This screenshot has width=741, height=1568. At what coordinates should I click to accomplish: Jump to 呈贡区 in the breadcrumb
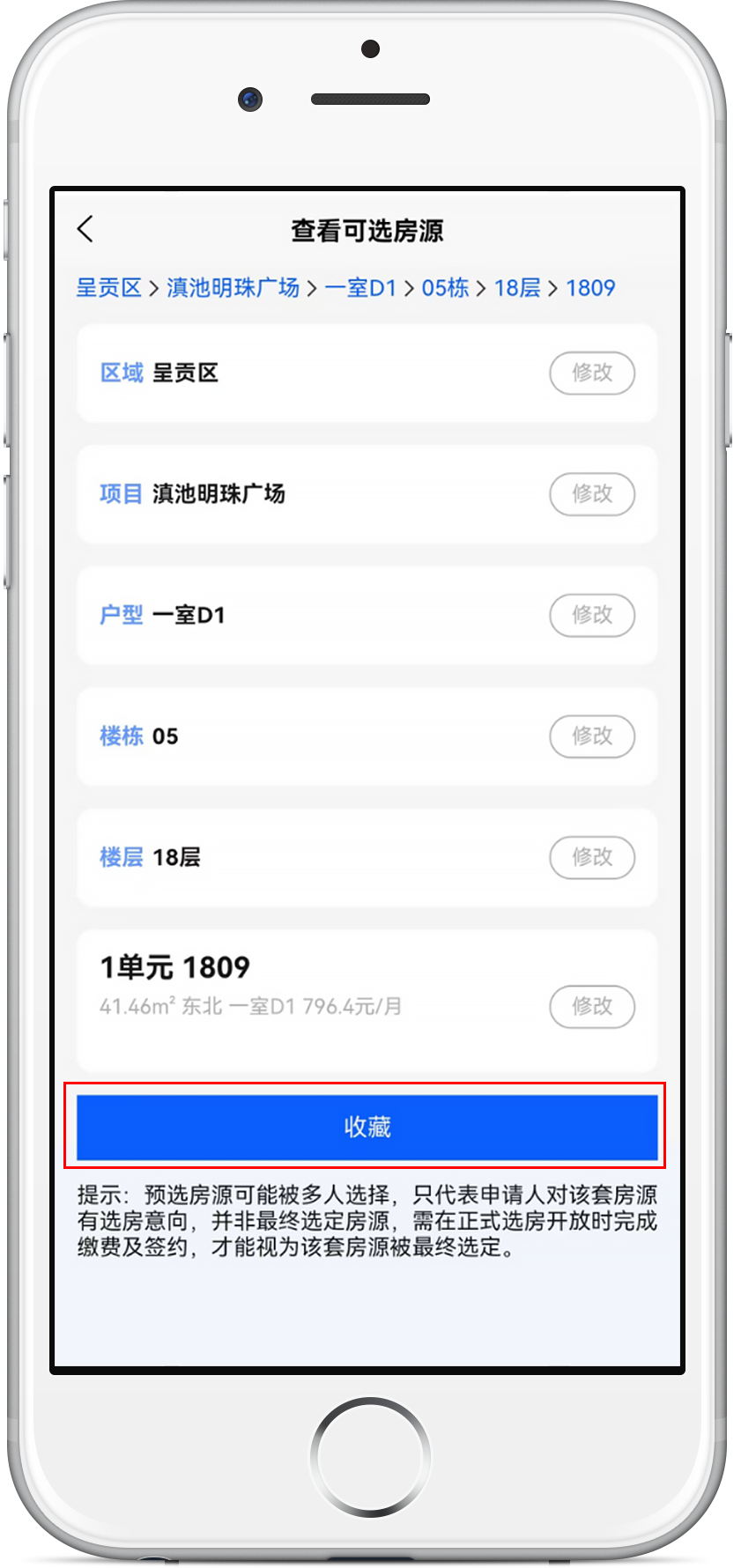click(x=108, y=288)
